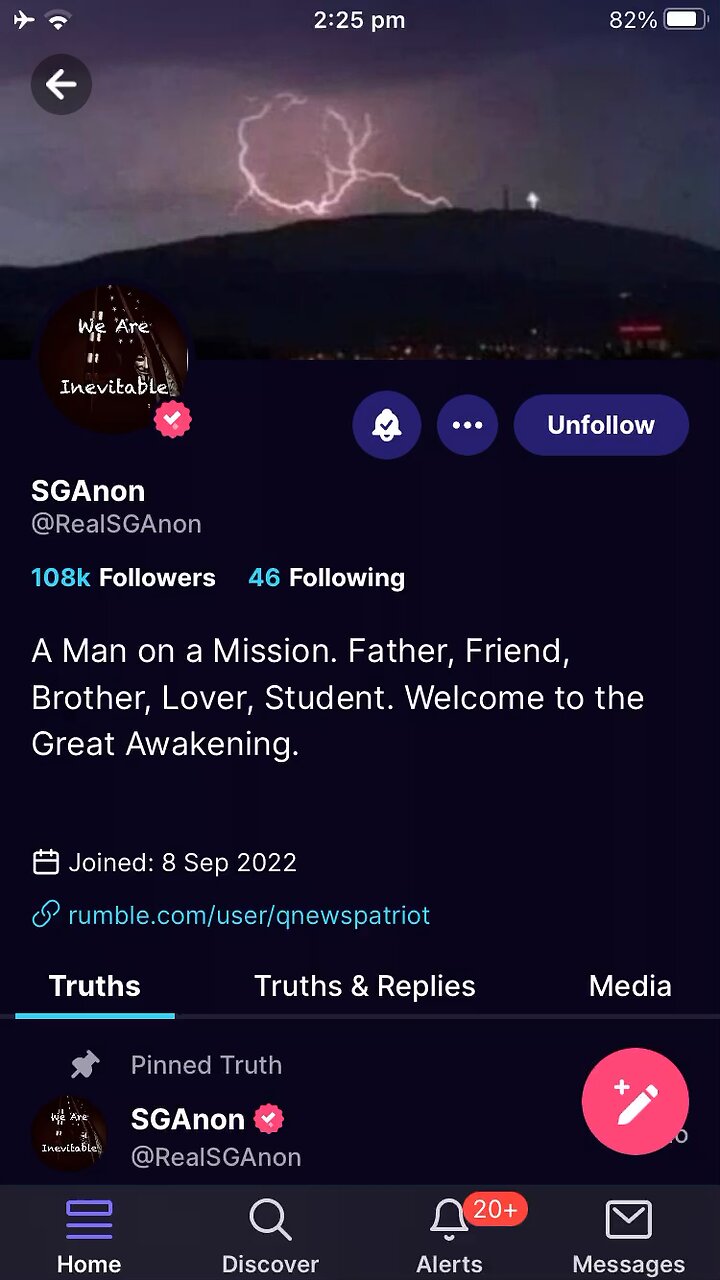The height and width of the screenshot is (1280, 720).
Task: Open the 46 Following list
Action: (326, 577)
